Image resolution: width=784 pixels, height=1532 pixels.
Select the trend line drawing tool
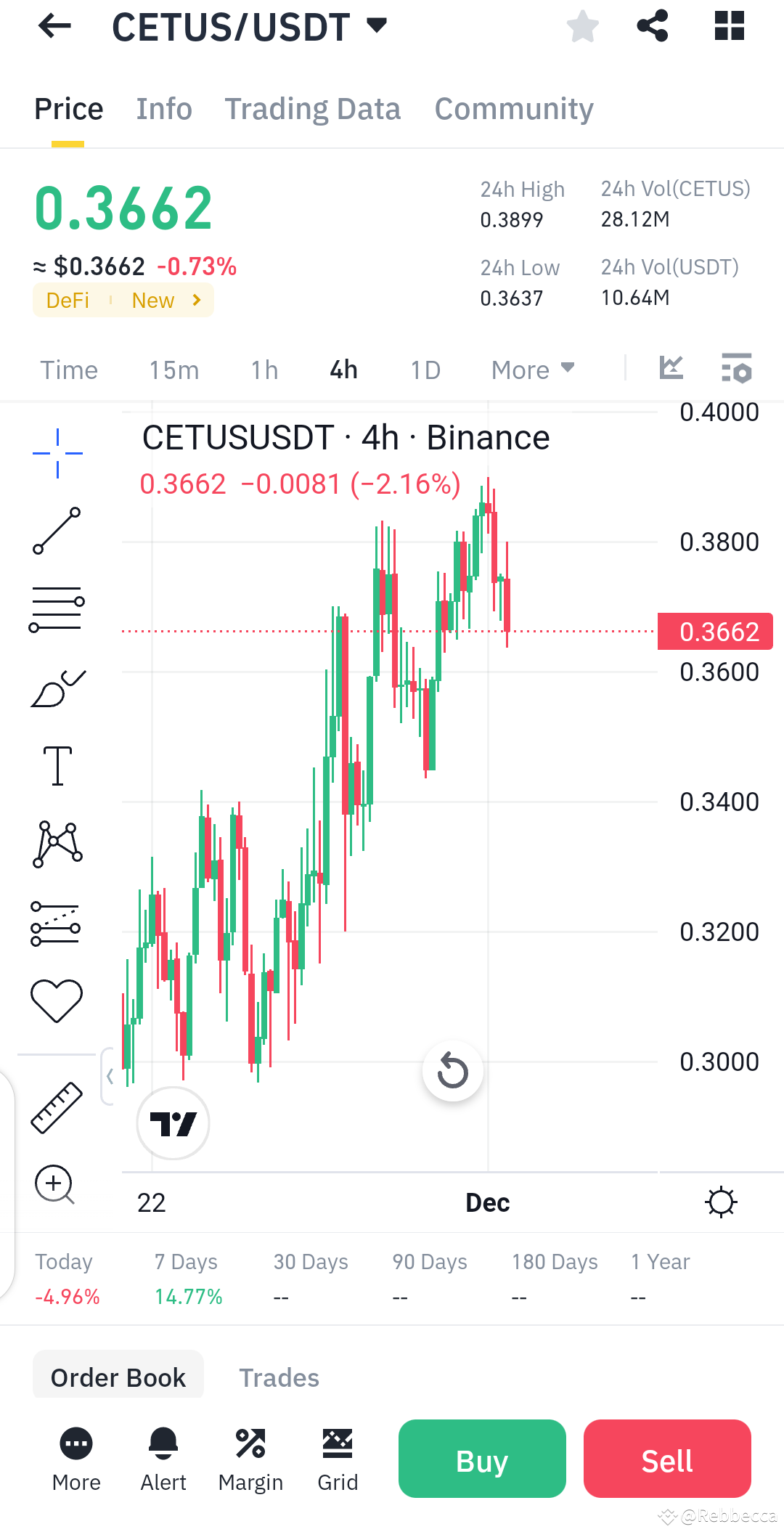[x=57, y=531]
